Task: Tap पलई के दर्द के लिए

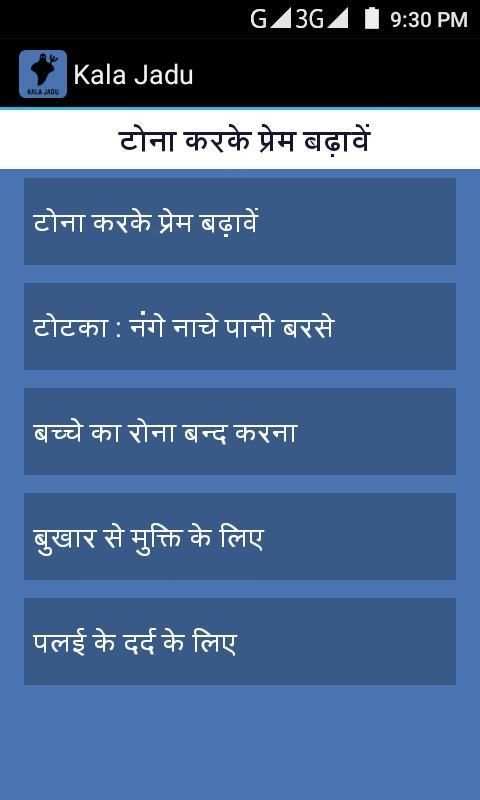Action: tap(240, 642)
